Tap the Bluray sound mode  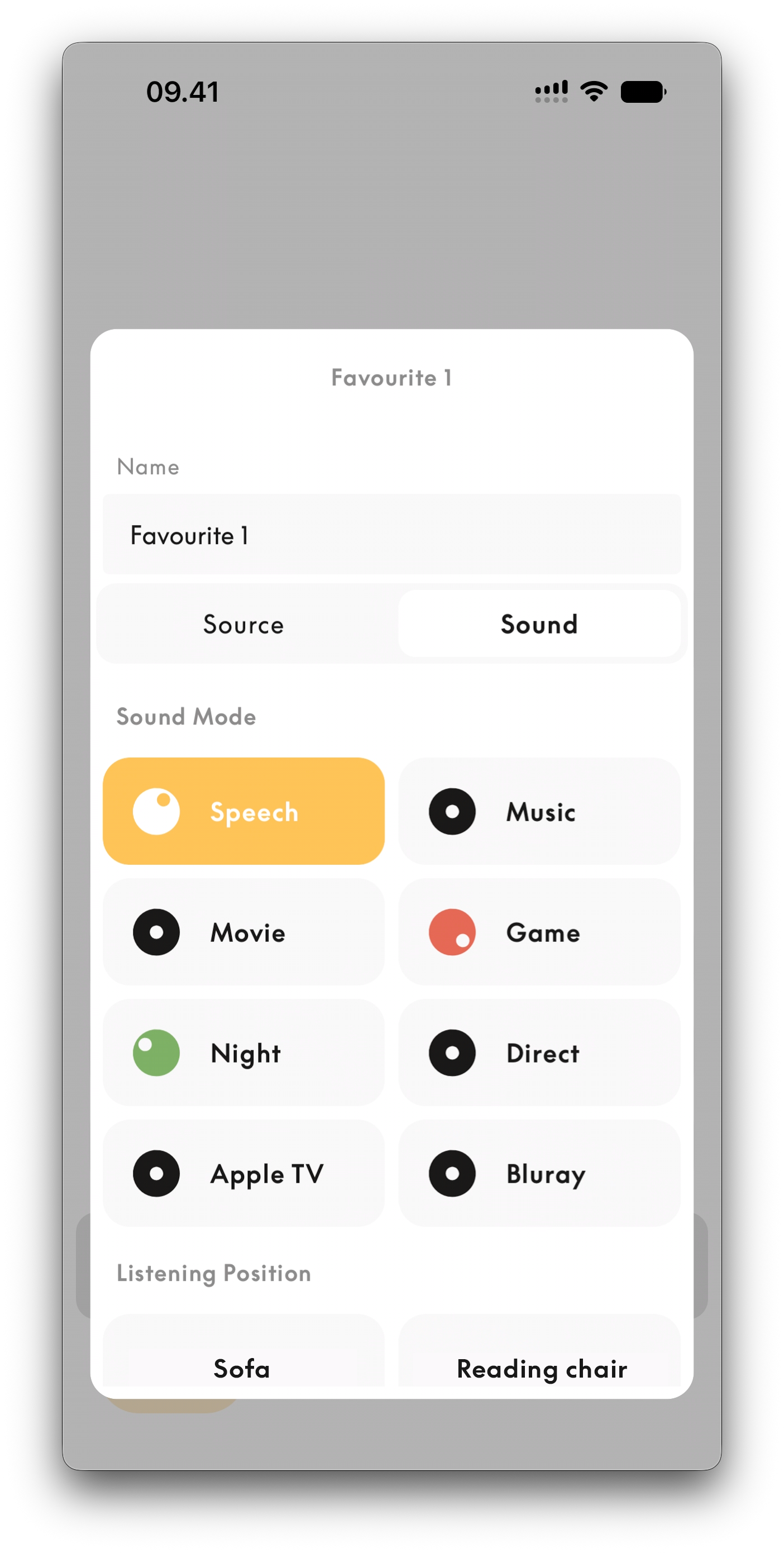tap(539, 1173)
